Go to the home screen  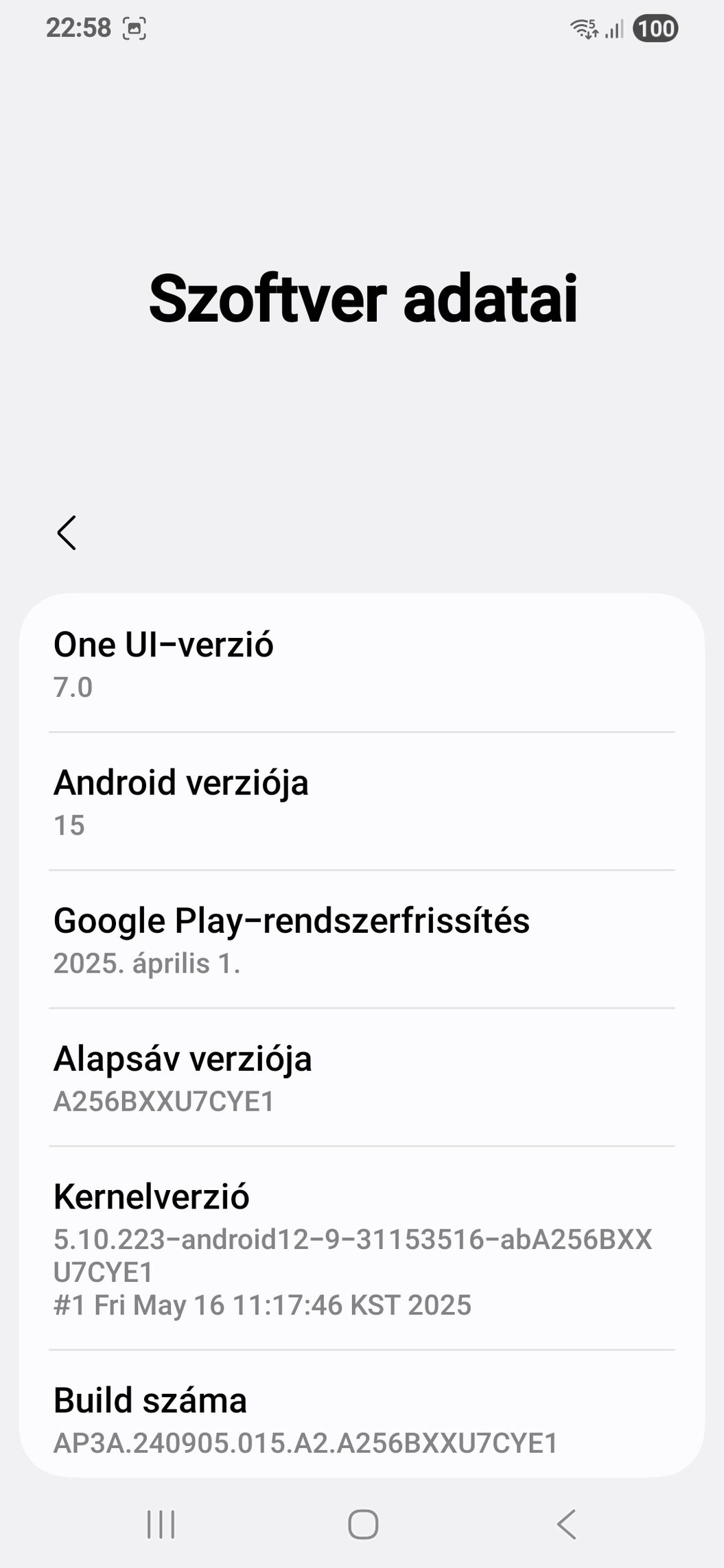(x=363, y=1525)
